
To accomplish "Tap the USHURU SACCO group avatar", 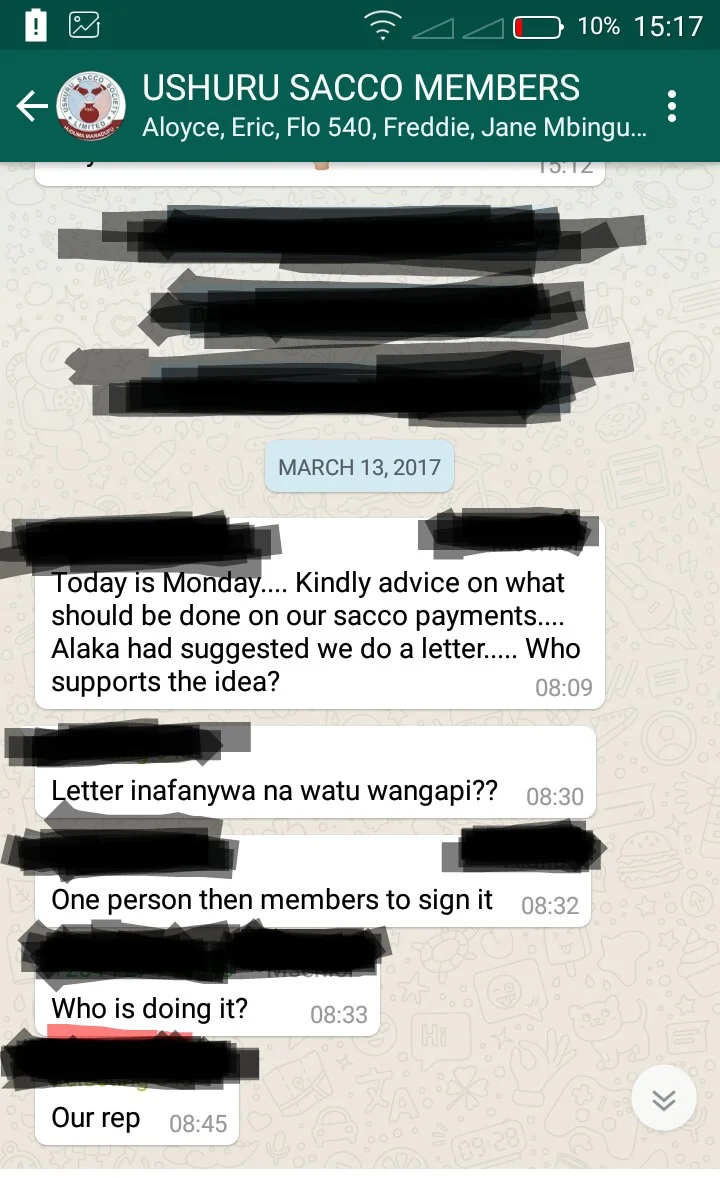I will click(x=92, y=106).
